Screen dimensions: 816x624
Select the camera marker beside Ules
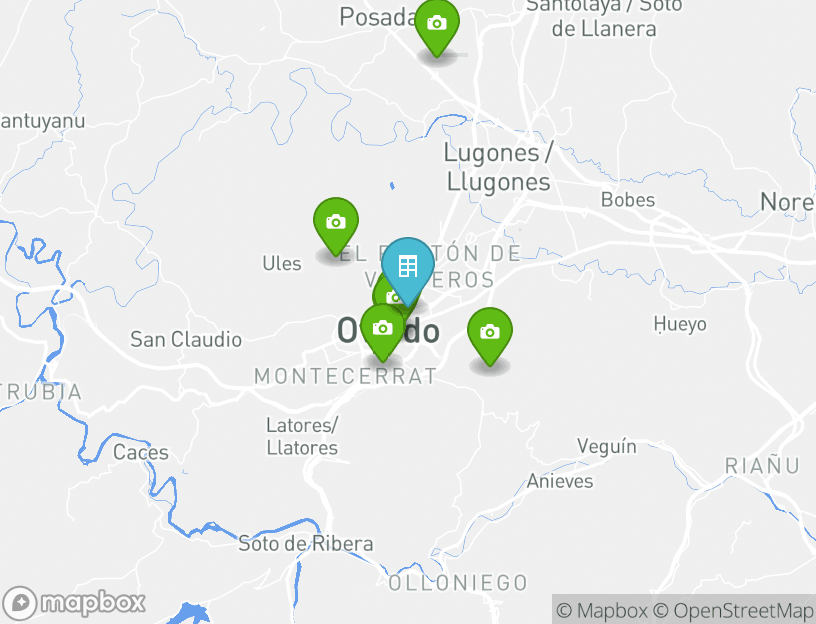(336, 222)
